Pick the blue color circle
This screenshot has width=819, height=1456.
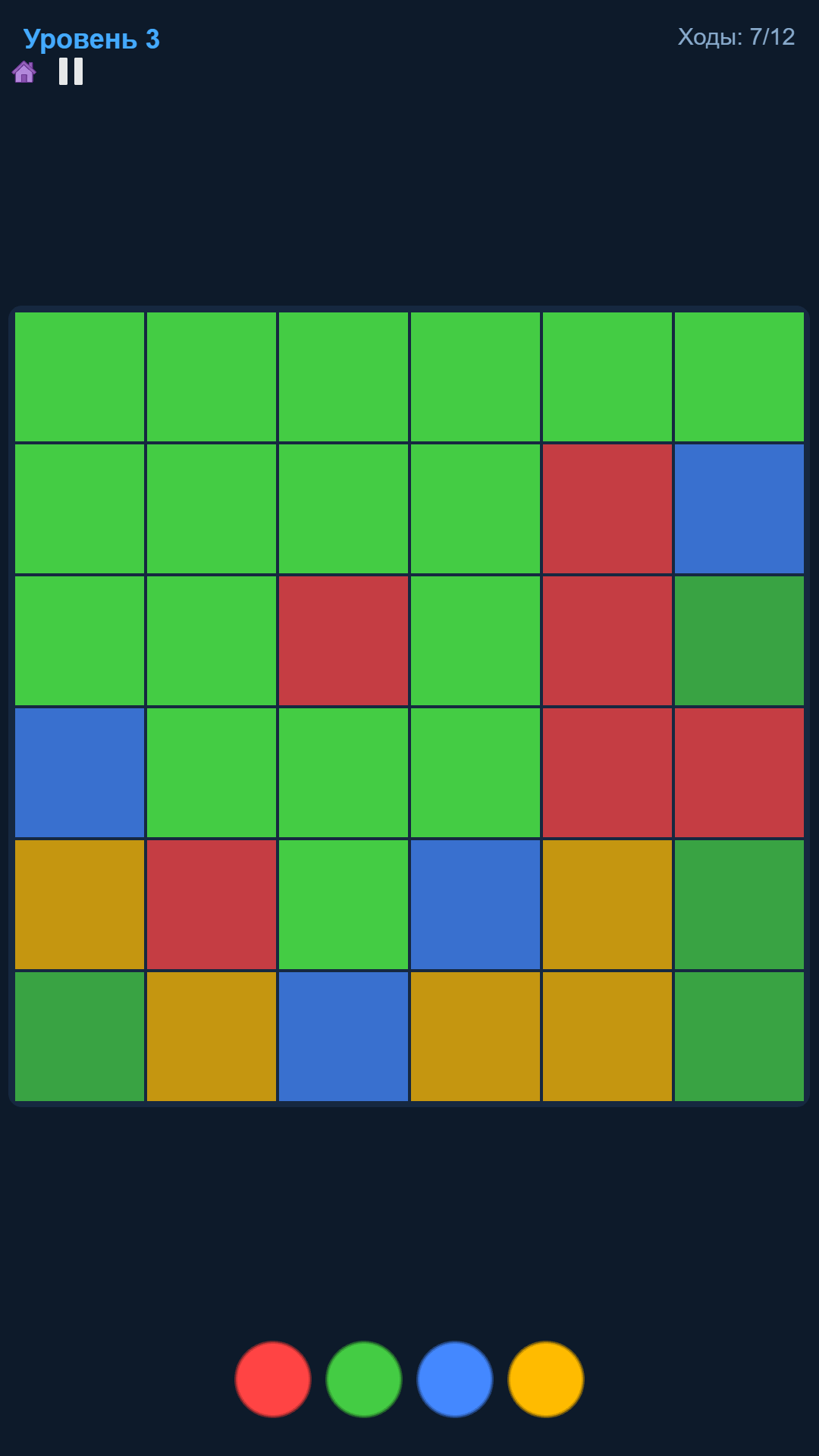click(x=455, y=1379)
